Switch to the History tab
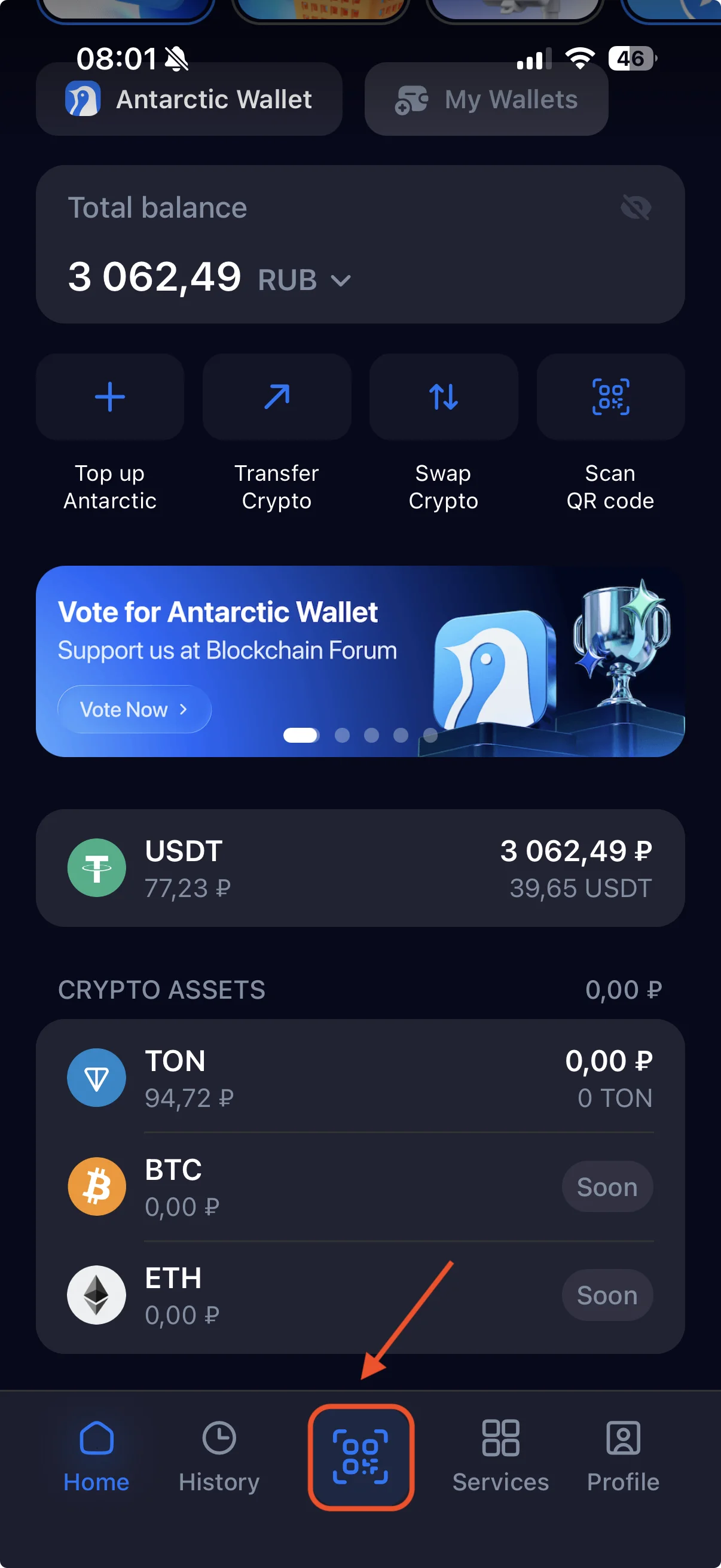721x1568 pixels. click(x=219, y=1456)
